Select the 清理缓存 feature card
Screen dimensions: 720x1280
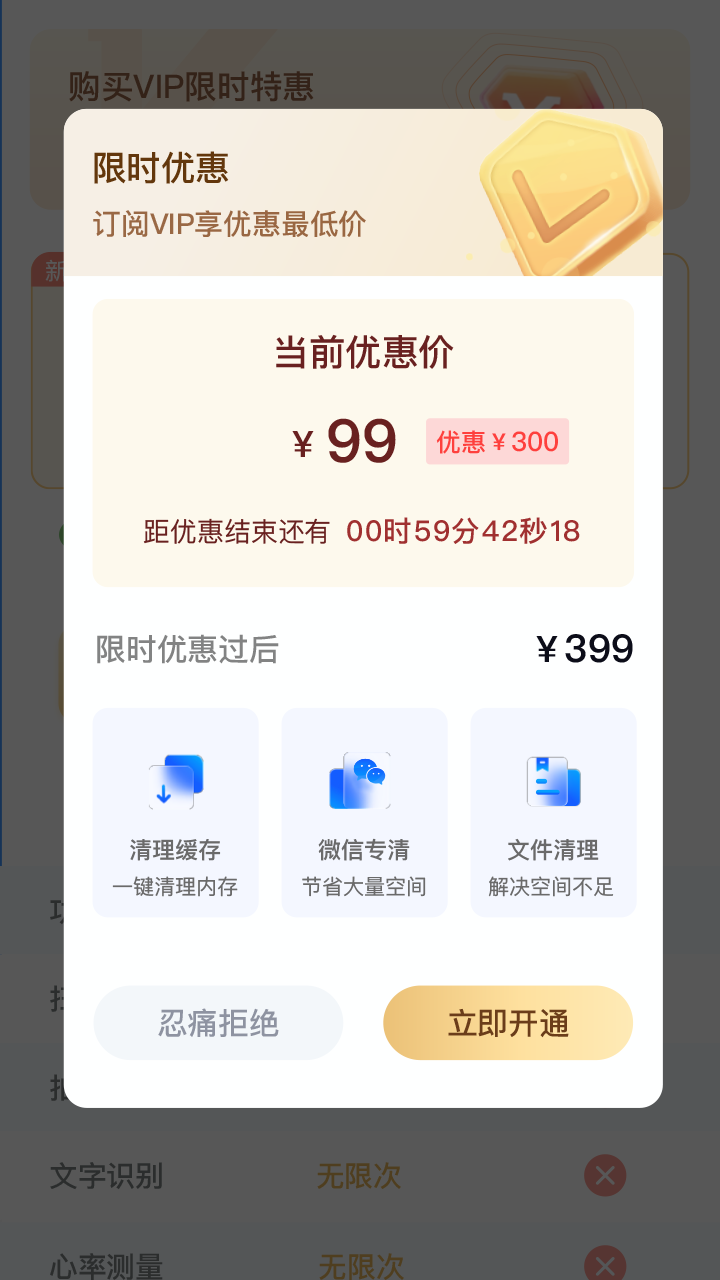click(175, 812)
